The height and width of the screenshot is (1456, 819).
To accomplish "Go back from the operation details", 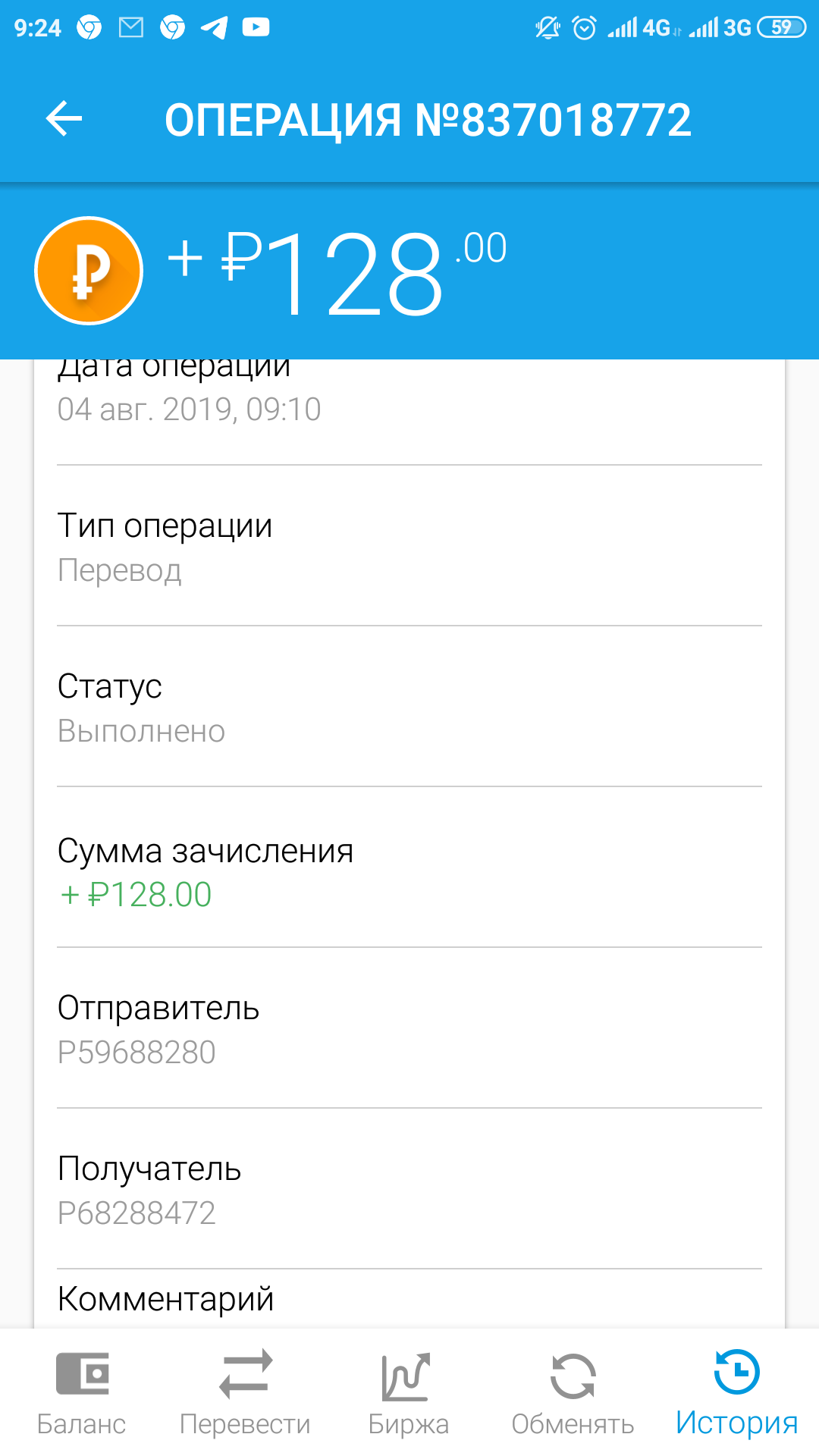I will coord(64,119).
